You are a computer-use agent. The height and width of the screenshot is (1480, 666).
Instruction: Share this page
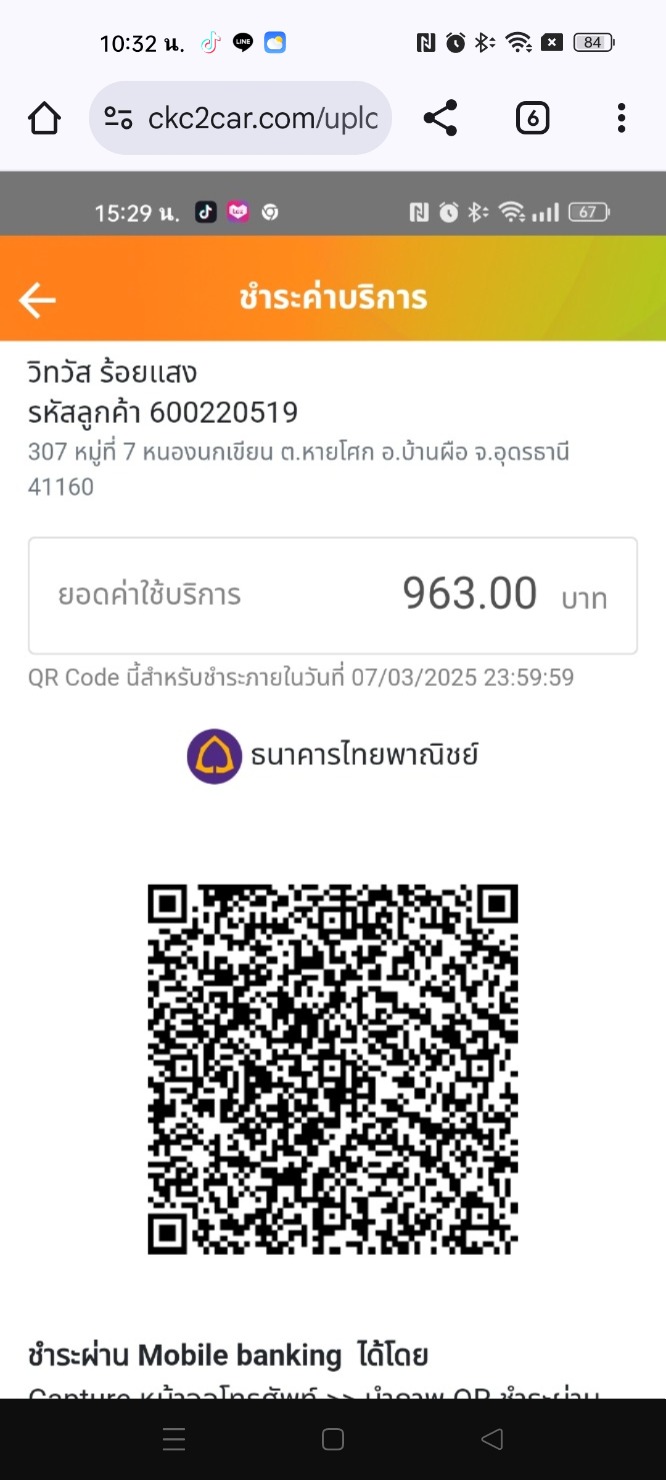(440, 119)
